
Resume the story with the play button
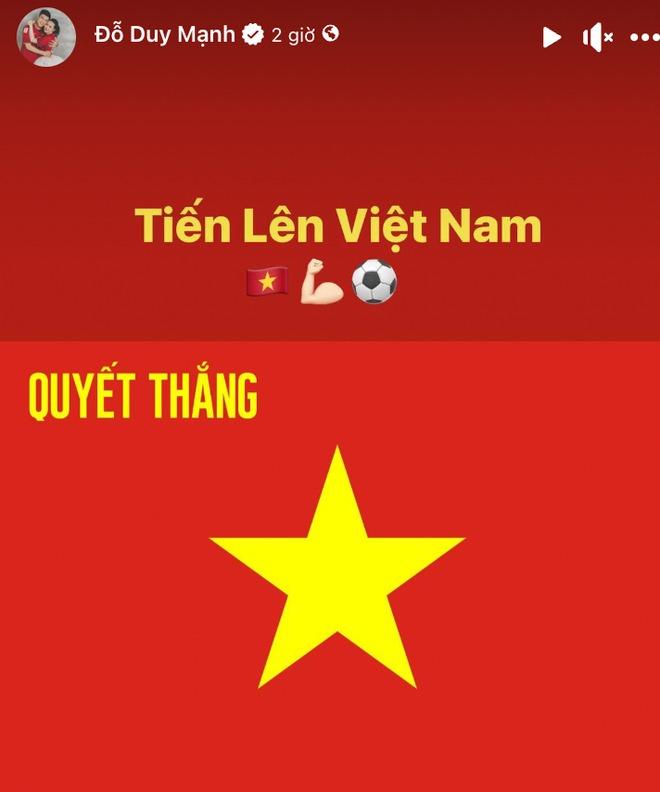551,38
